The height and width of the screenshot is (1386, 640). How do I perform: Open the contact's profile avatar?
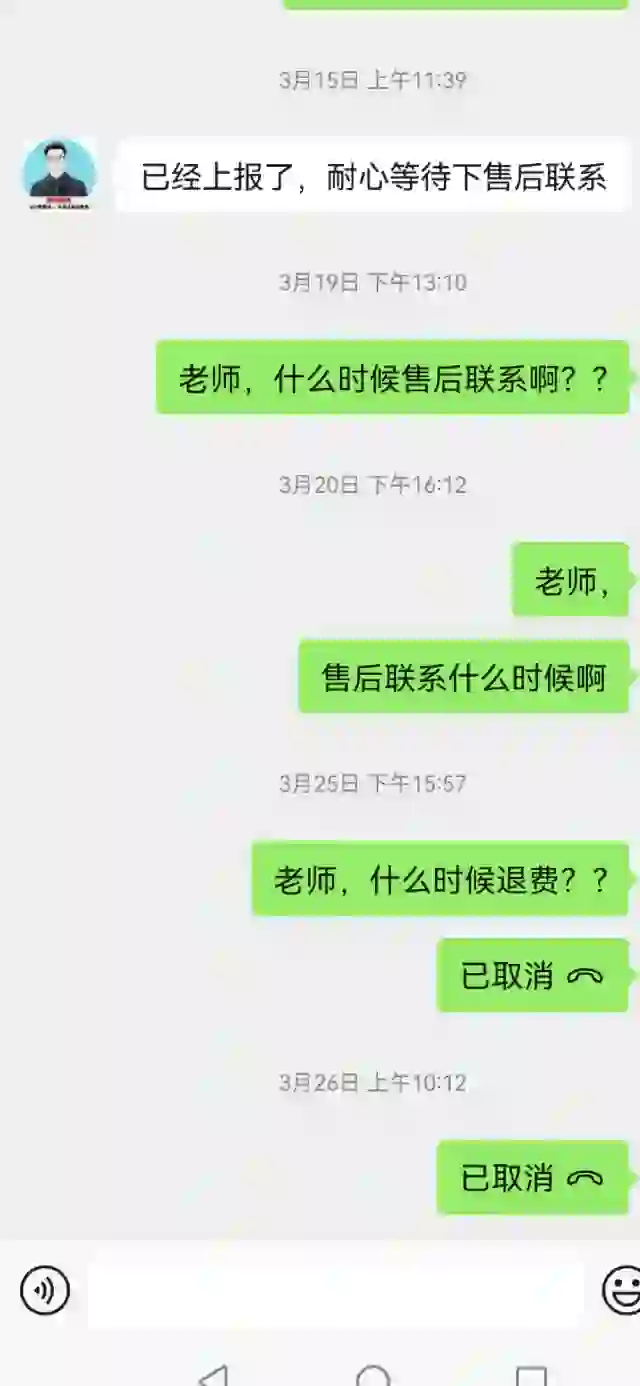[x=59, y=174]
